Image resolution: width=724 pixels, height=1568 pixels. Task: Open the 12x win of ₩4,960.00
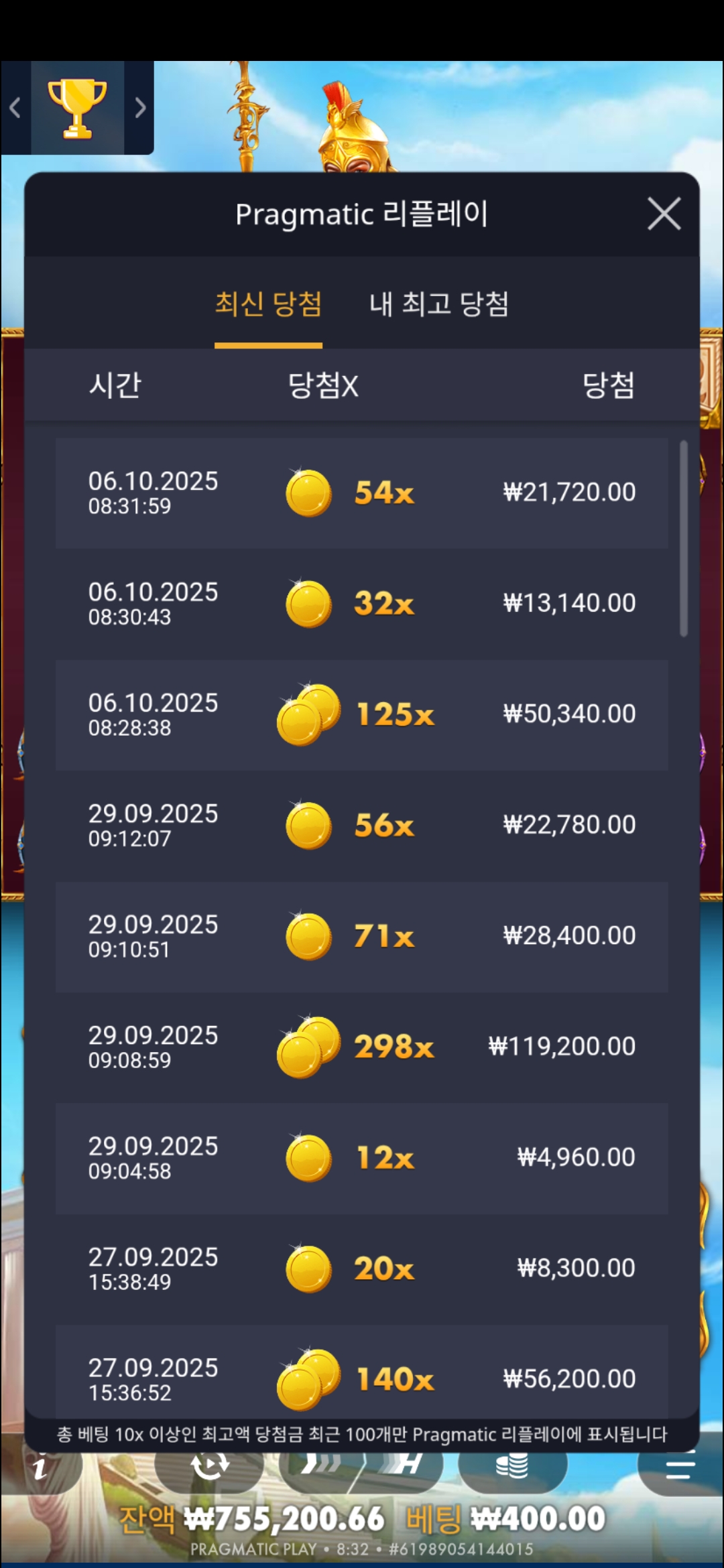(x=361, y=1158)
